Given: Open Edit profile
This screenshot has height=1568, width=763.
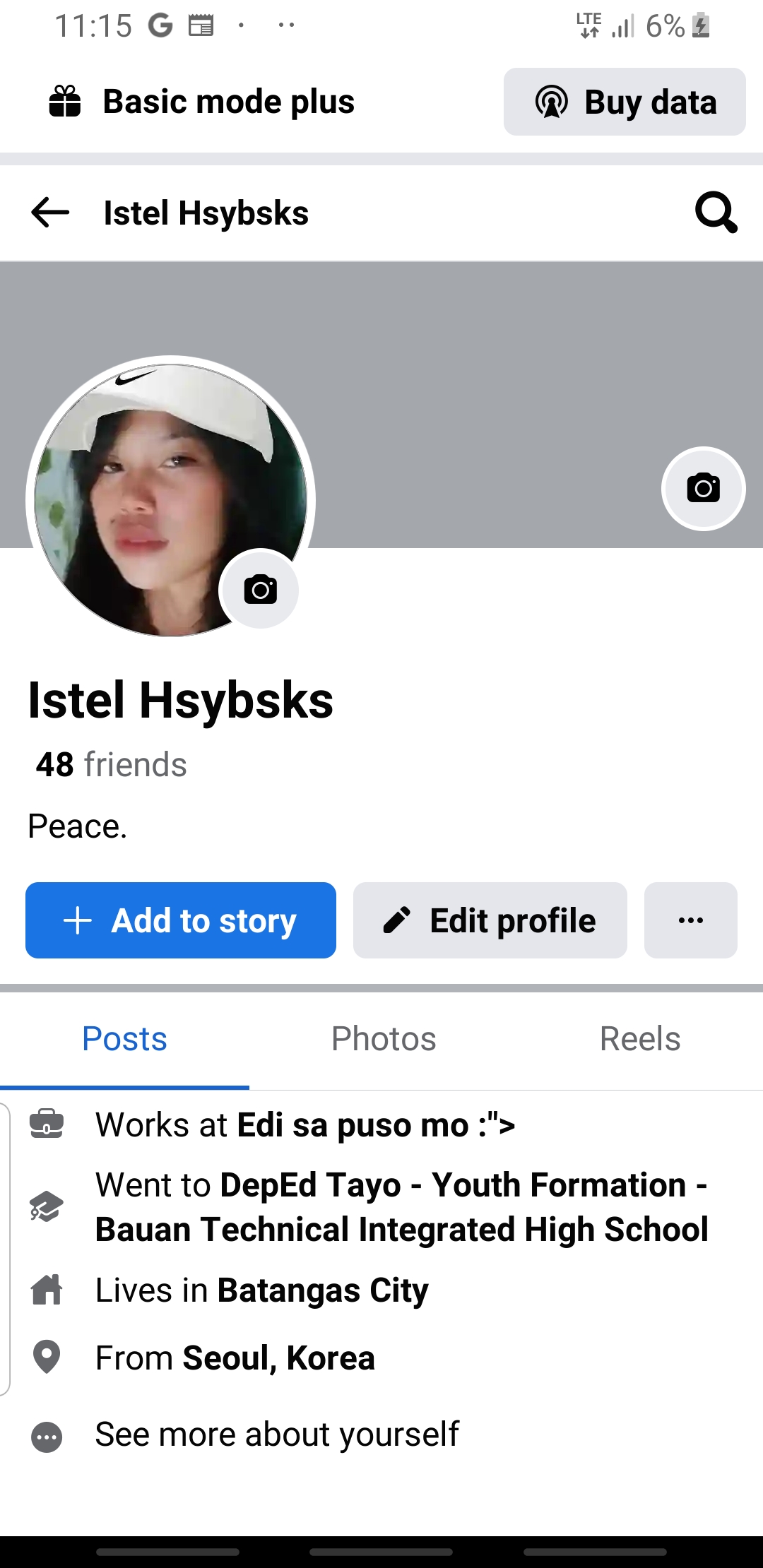Looking at the screenshot, I should [490, 920].
